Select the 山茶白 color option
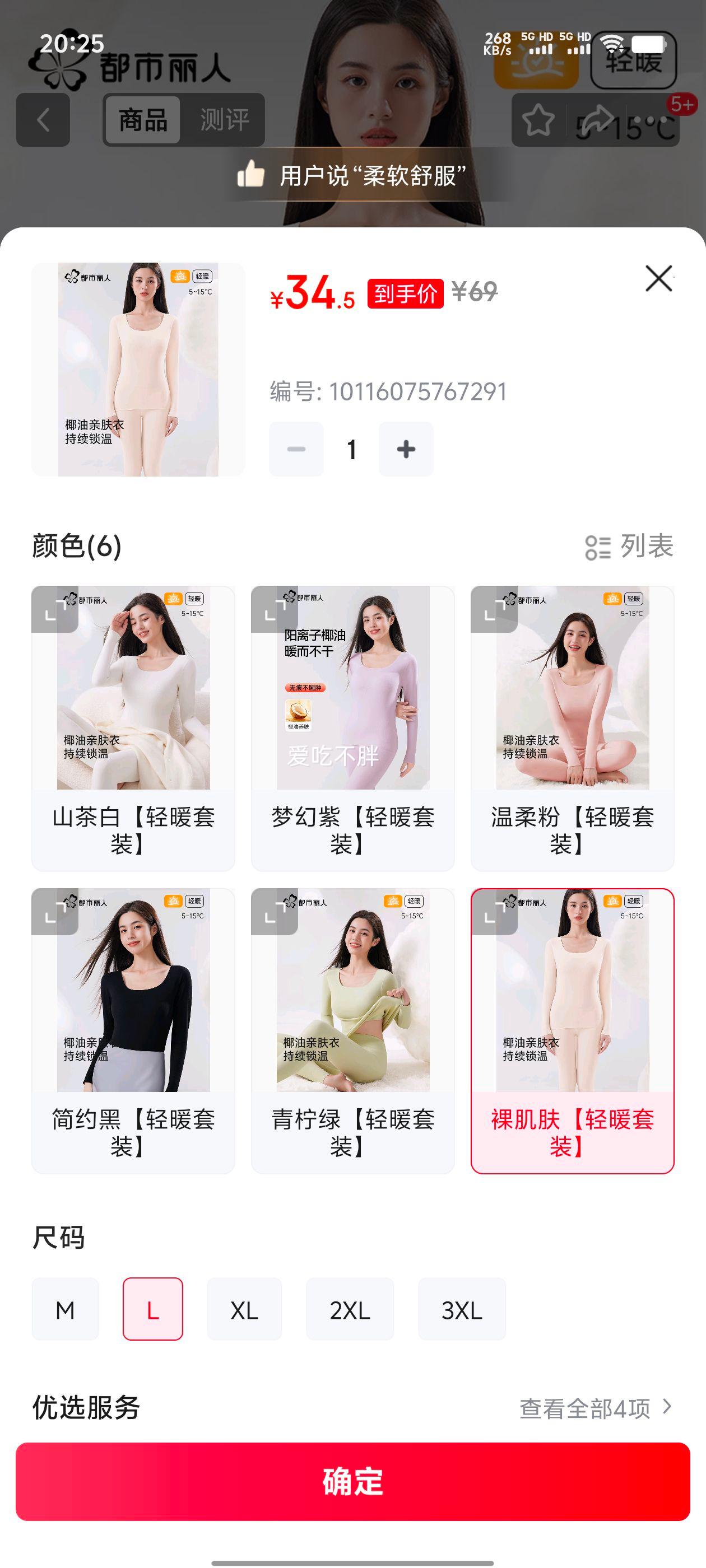This screenshot has width=706, height=1568. tap(133, 728)
